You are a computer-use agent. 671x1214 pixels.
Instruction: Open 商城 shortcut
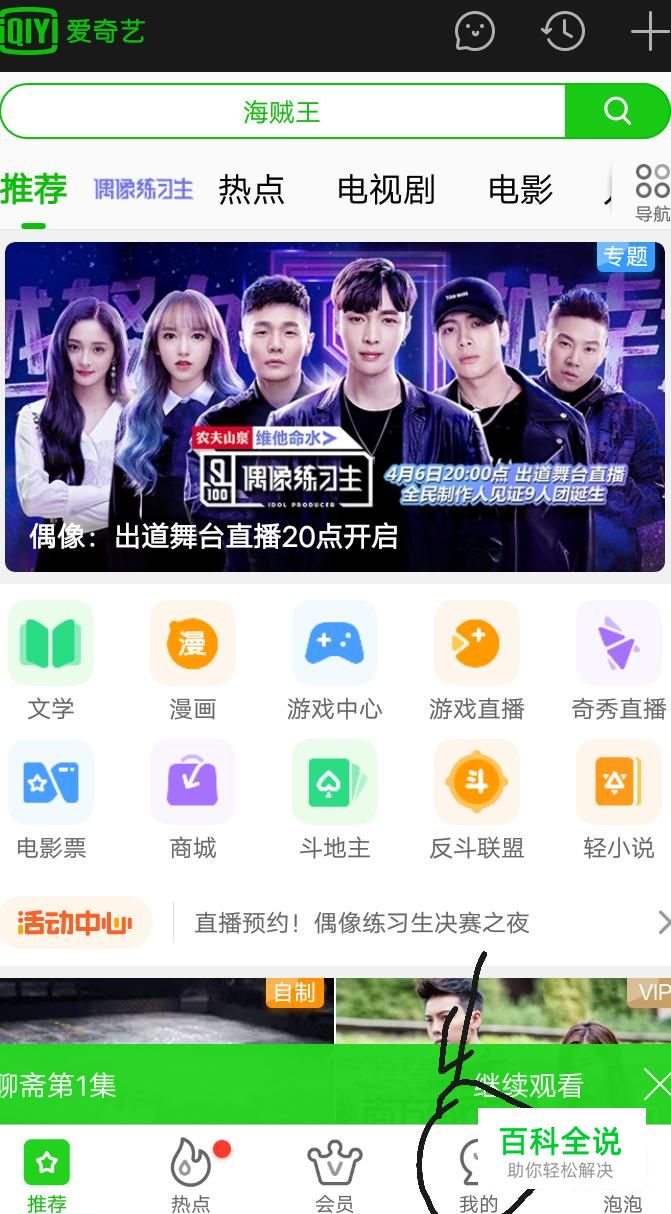pyautogui.click(x=192, y=800)
